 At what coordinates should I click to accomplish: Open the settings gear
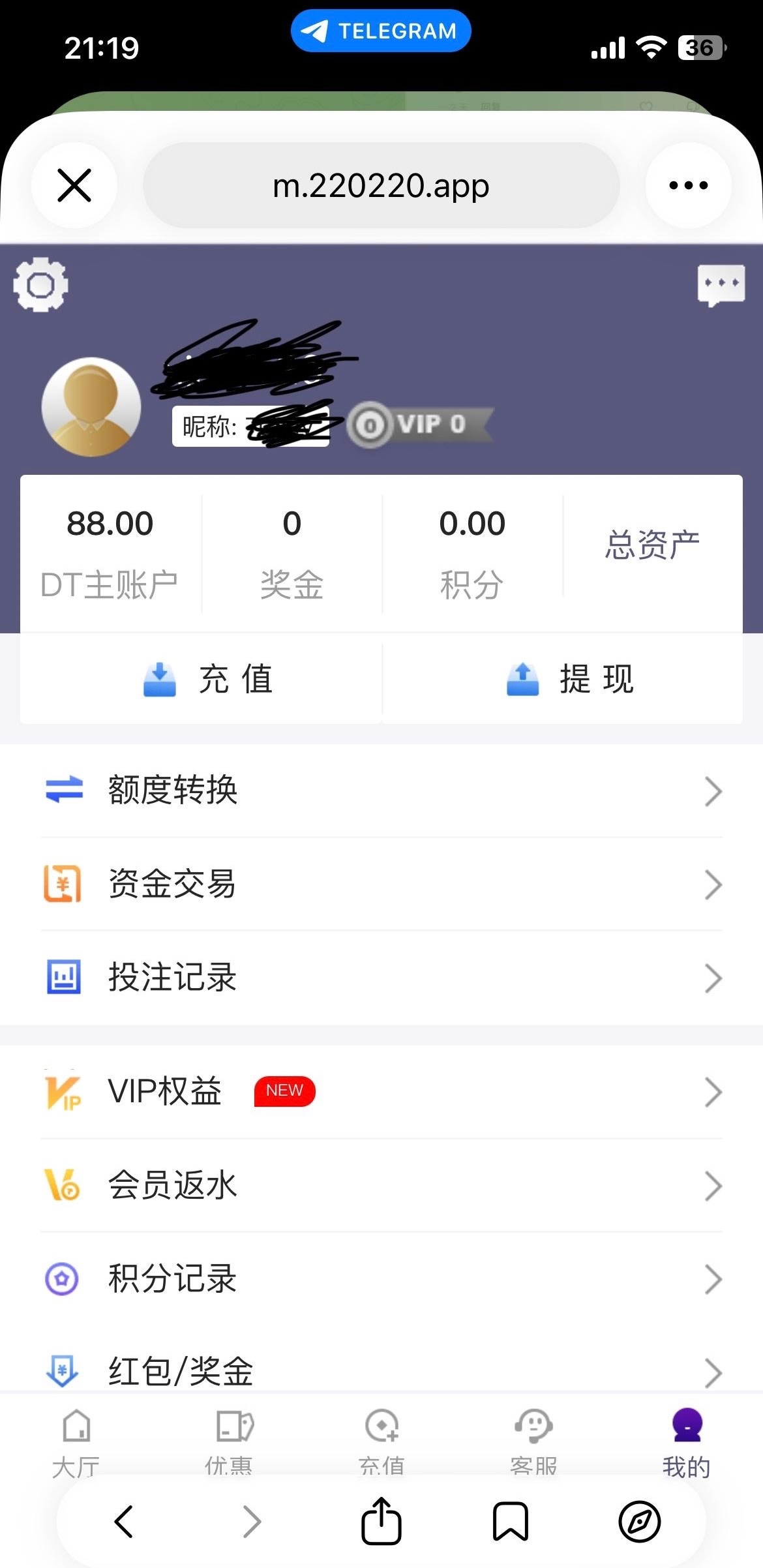[x=40, y=284]
